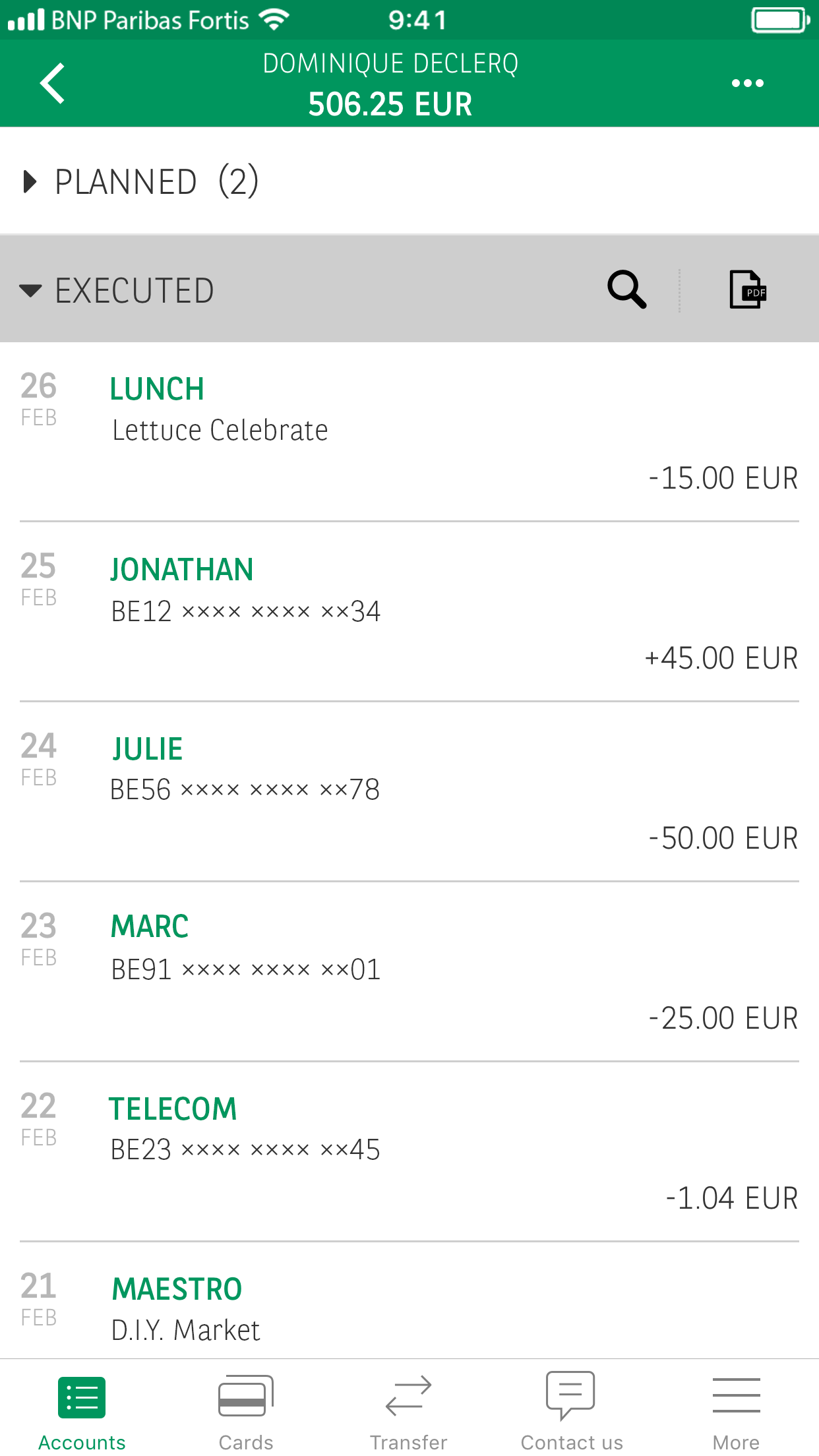Collapse the Executed transactions section
The width and height of the screenshot is (819, 1456).
click(x=119, y=290)
